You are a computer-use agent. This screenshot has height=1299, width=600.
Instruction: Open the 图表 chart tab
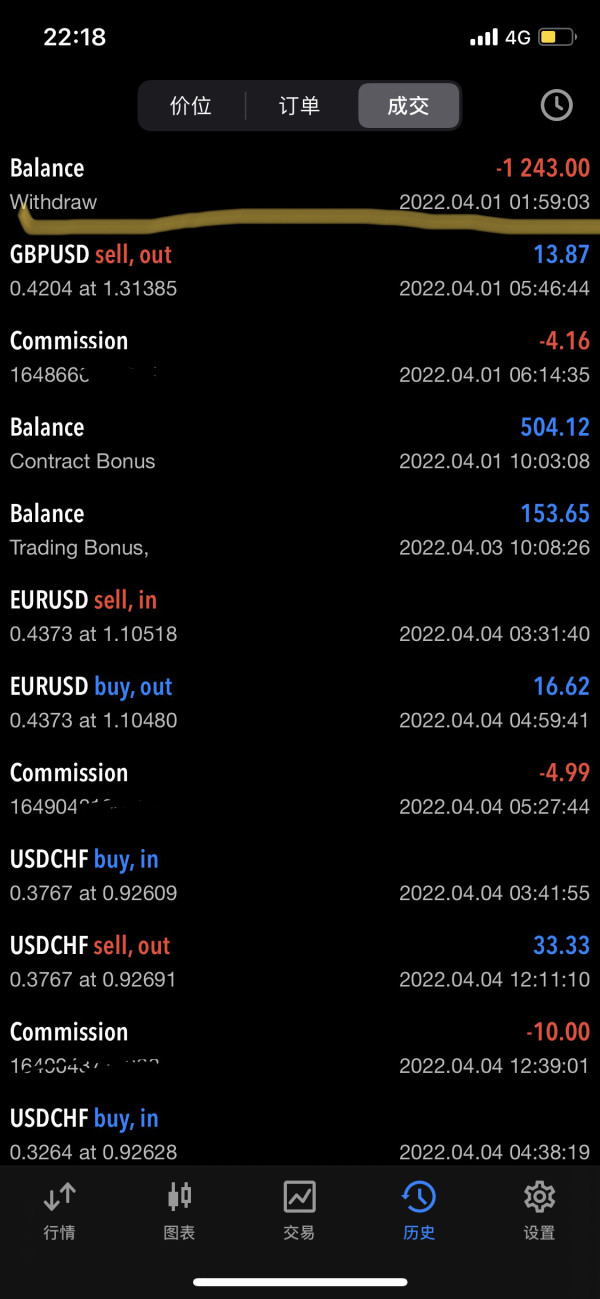coord(180,1209)
